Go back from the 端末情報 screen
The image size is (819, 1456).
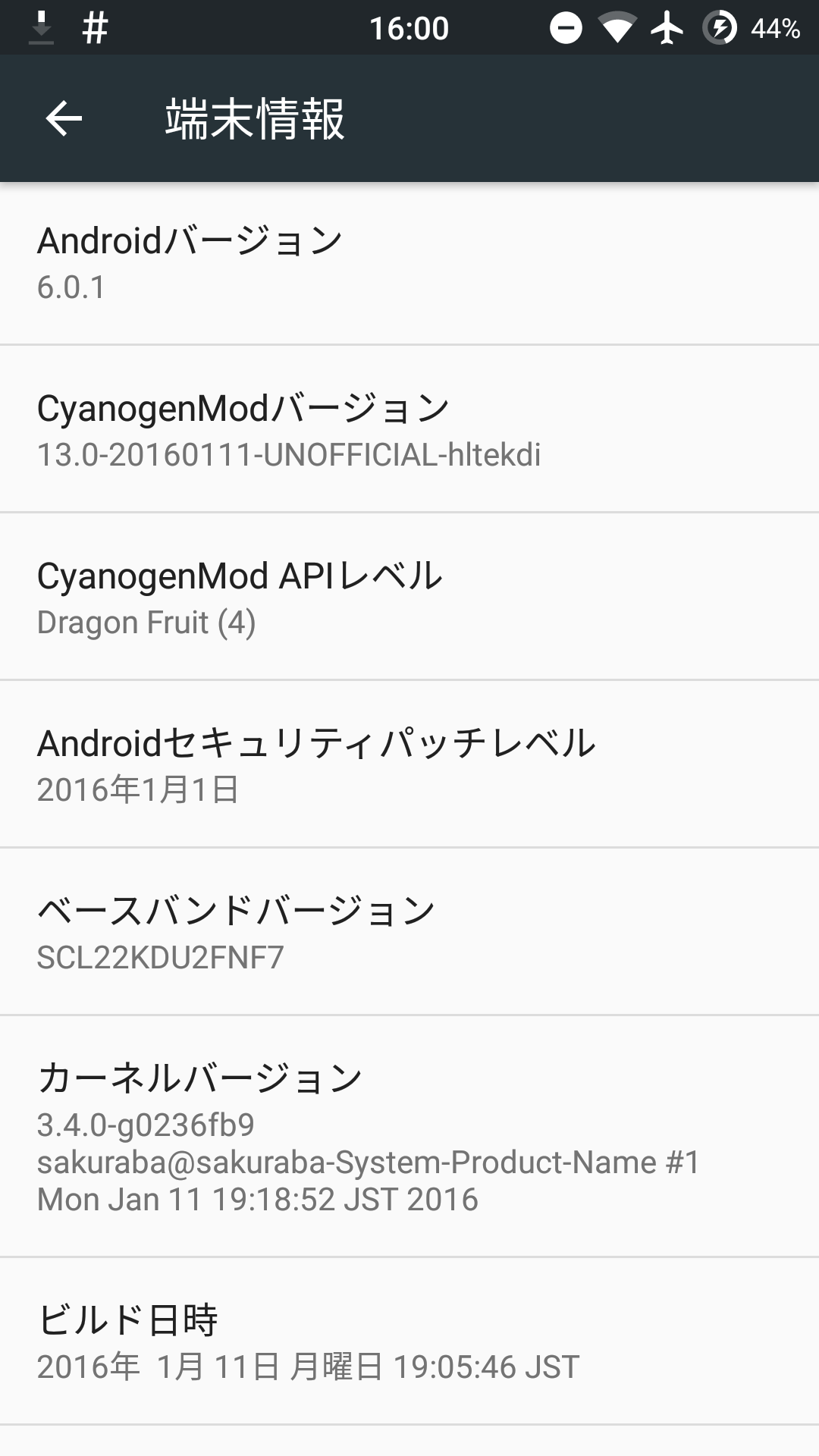click(x=64, y=118)
